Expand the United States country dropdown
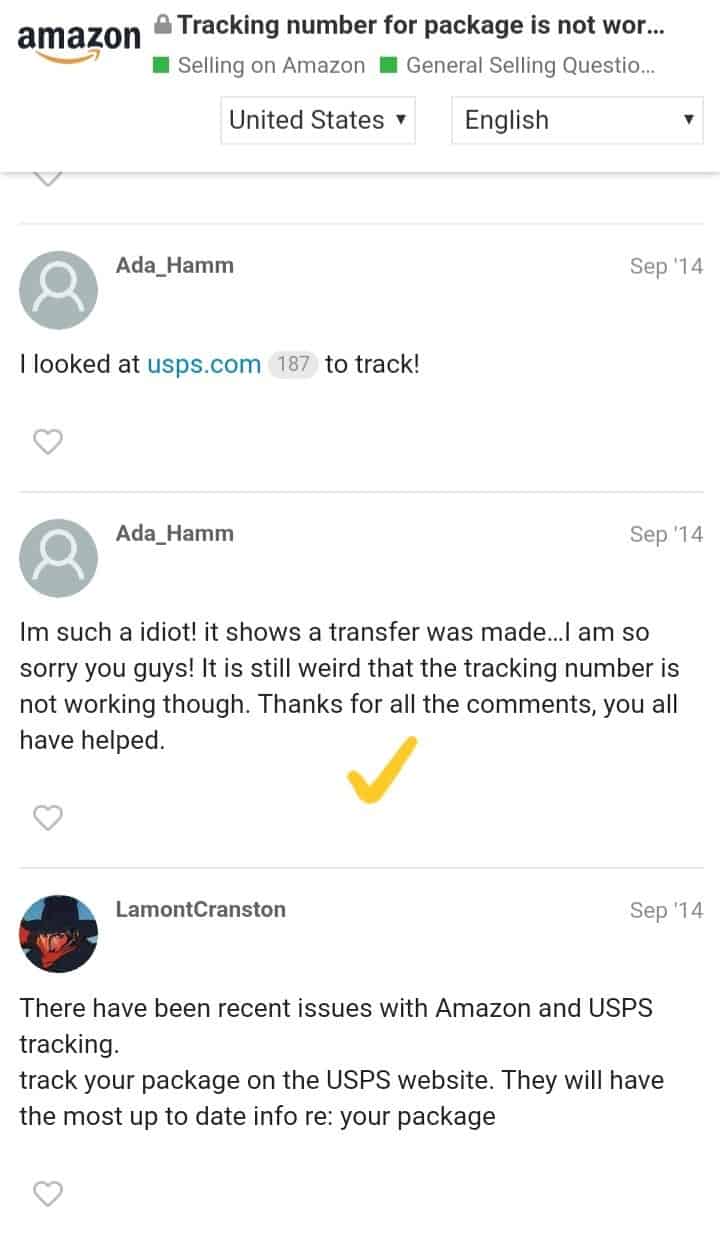 coord(317,120)
